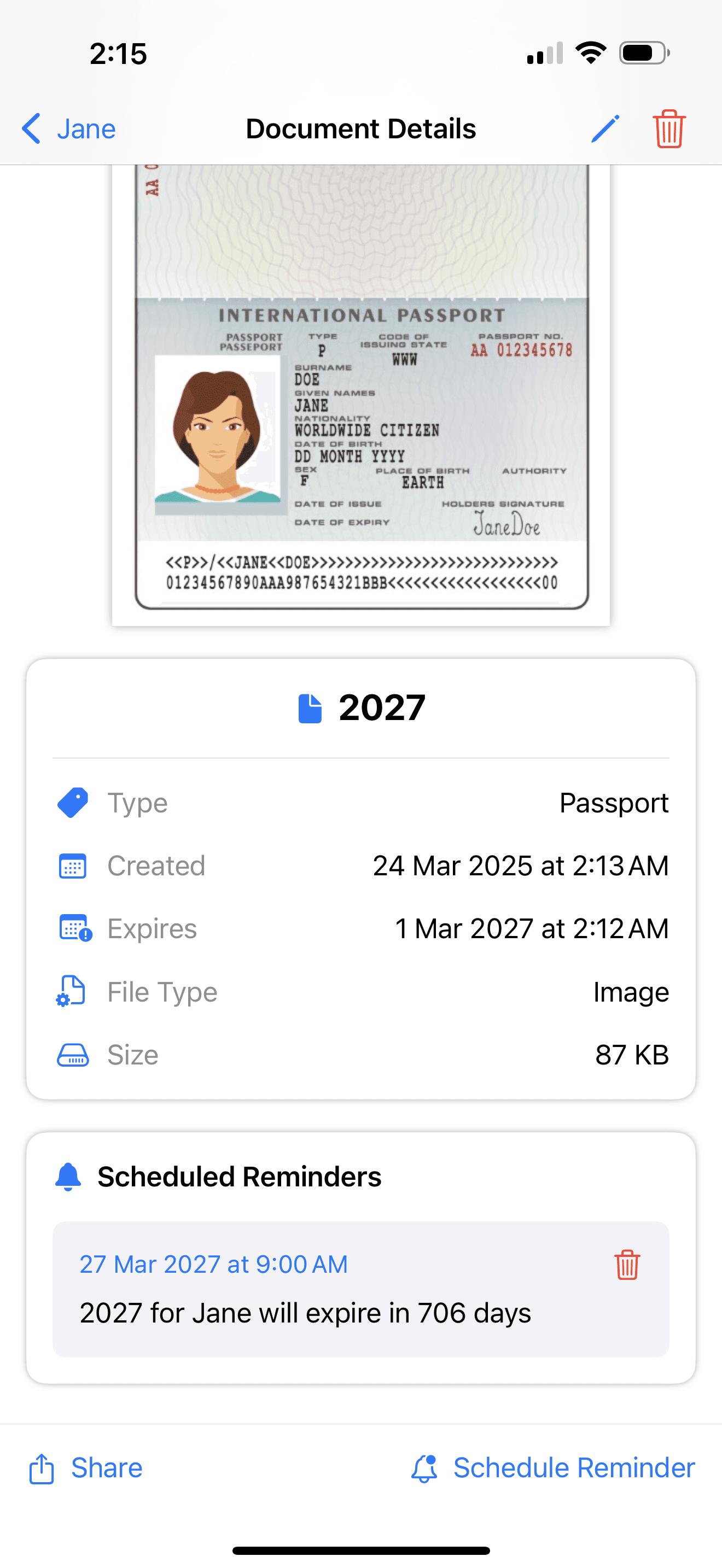Delete the 27 Mar 2027 reminder

point(626,1265)
